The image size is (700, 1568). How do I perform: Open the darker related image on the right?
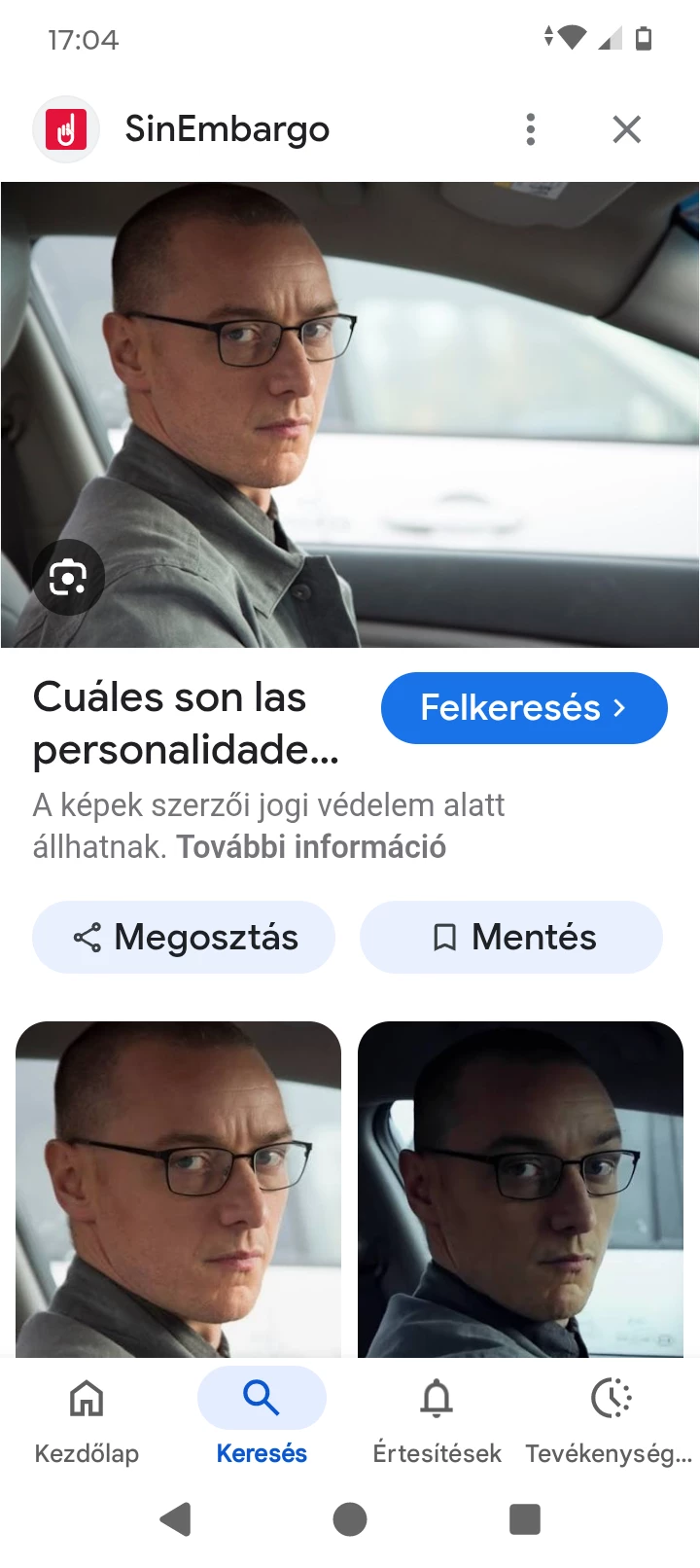coord(521,1189)
